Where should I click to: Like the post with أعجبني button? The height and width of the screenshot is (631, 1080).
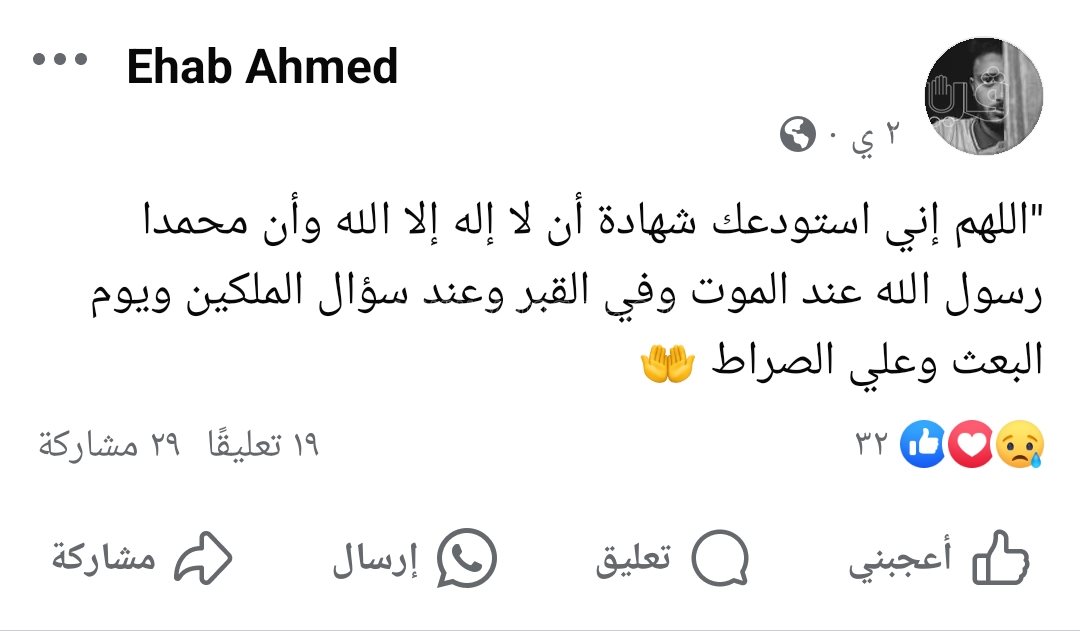point(939,558)
